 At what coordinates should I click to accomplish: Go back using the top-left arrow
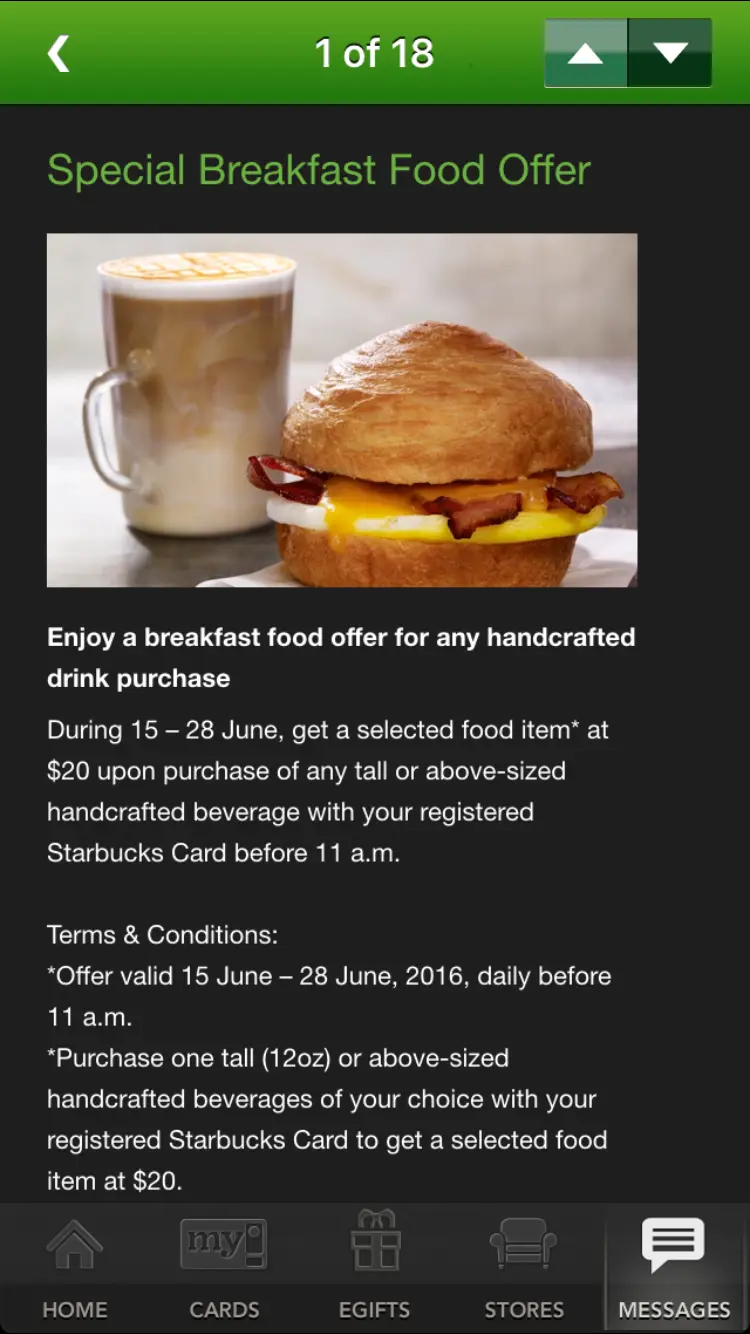tap(59, 53)
